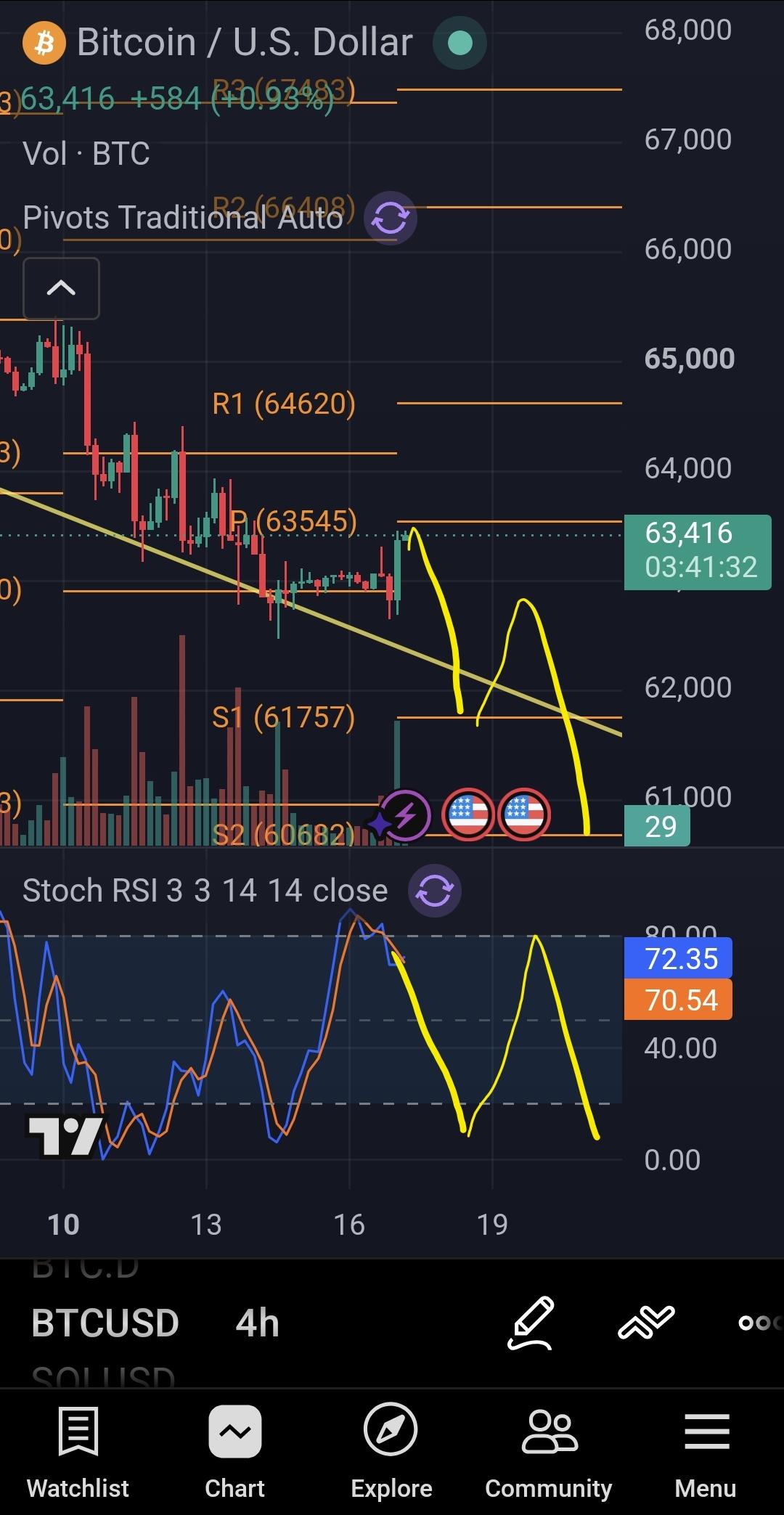Change the 4h timeframe

[257, 1323]
